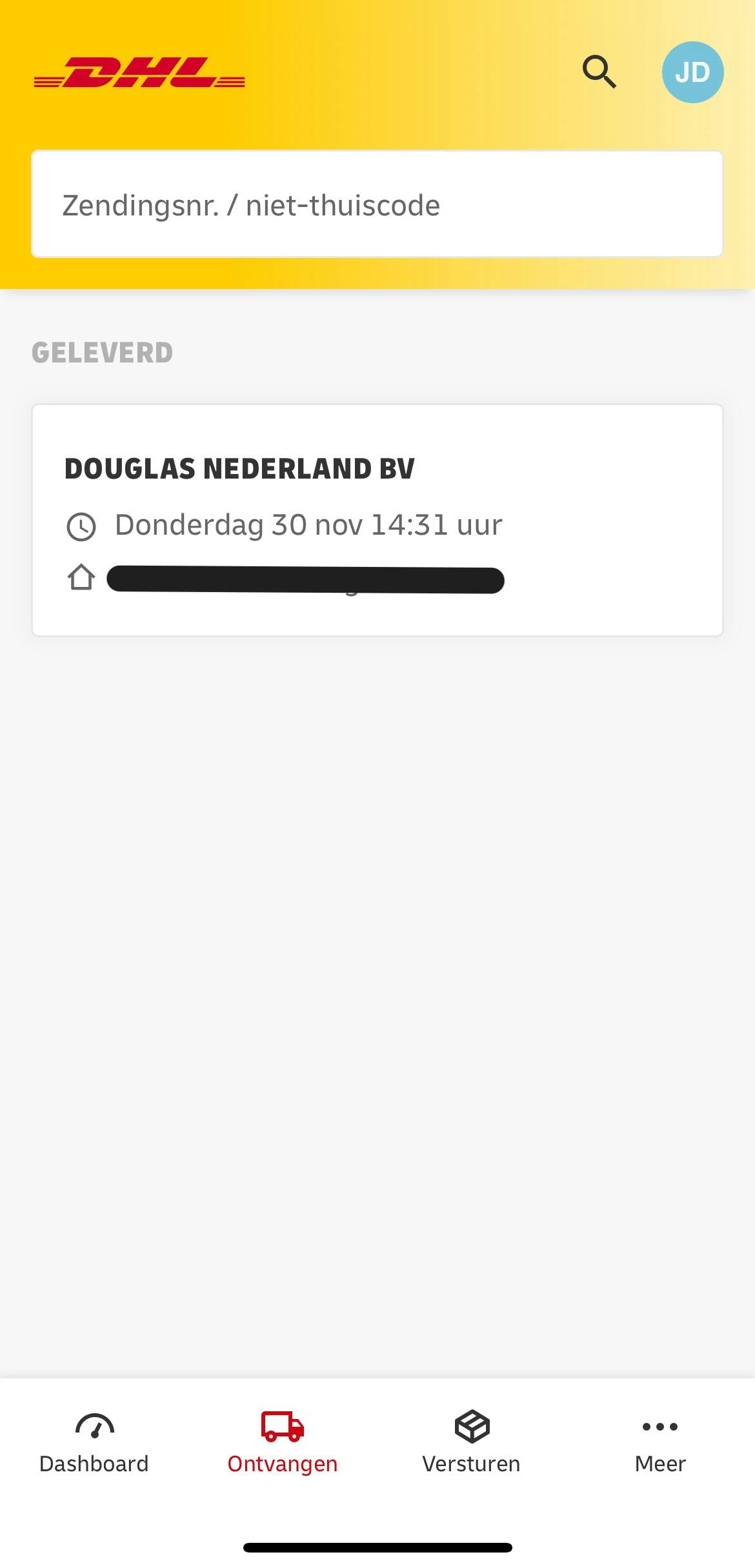755x1568 pixels.
Task: Open the Meer menu tab
Action: click(x=659, y=1442)
